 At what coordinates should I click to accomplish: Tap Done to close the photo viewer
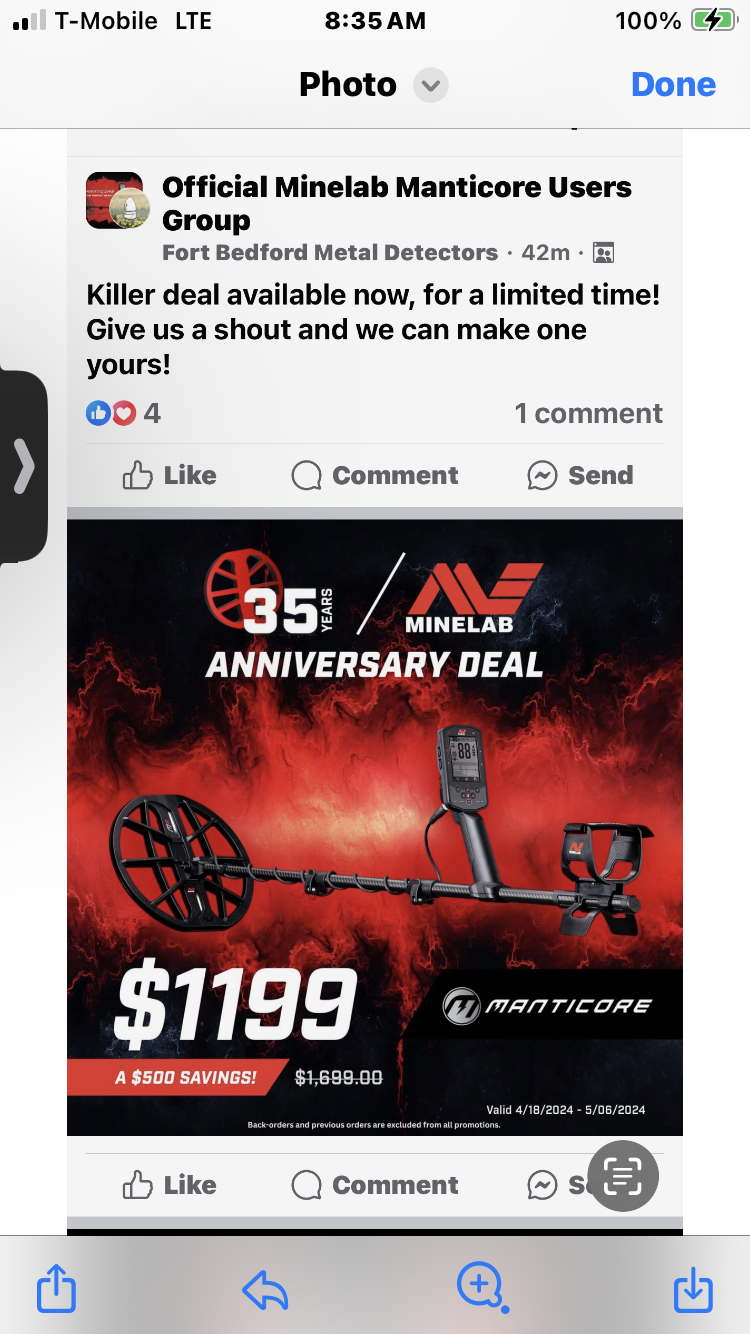click(673, 85)
